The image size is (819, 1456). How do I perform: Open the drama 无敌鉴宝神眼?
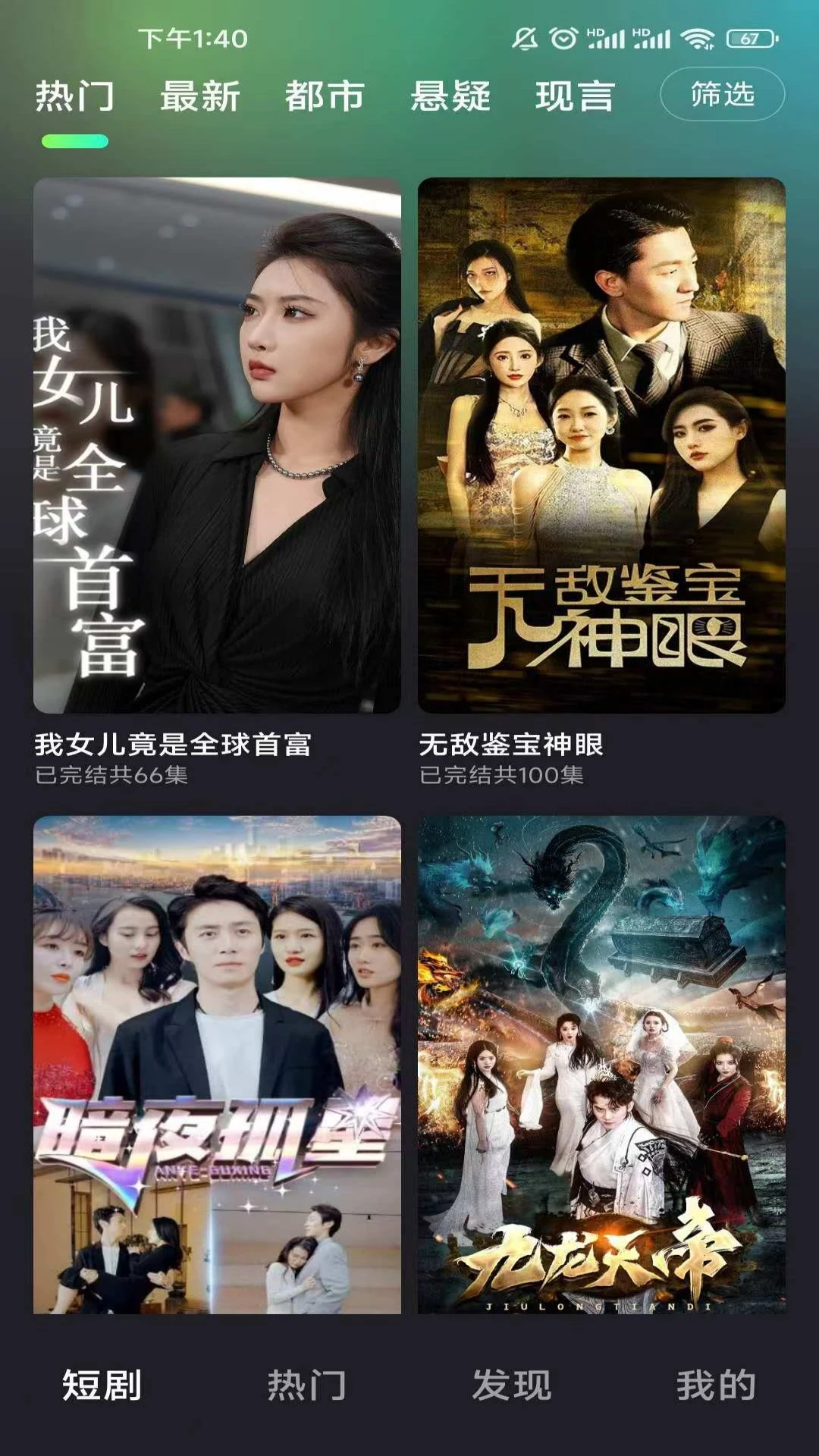(601, 447)
